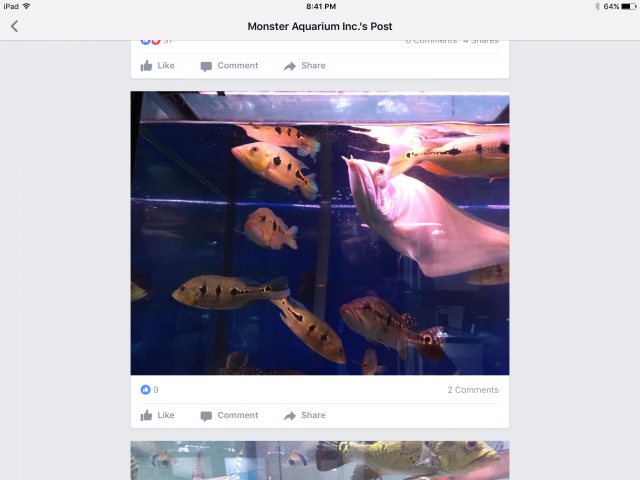Open the fish tank photo with 9 likes
The image size is (640, 480).
[x=319, y=233]
